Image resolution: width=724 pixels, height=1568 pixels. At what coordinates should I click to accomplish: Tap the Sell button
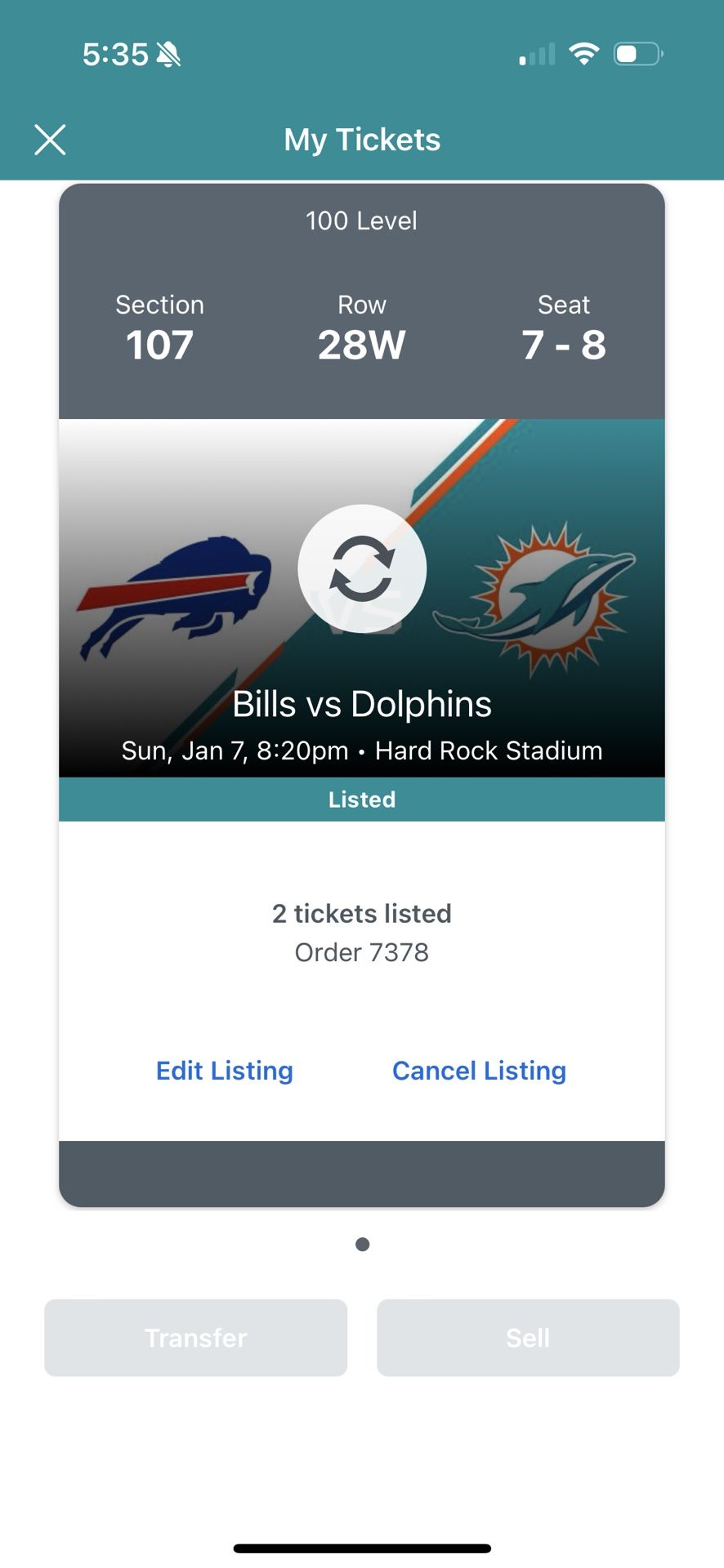tap(528, 1338)
